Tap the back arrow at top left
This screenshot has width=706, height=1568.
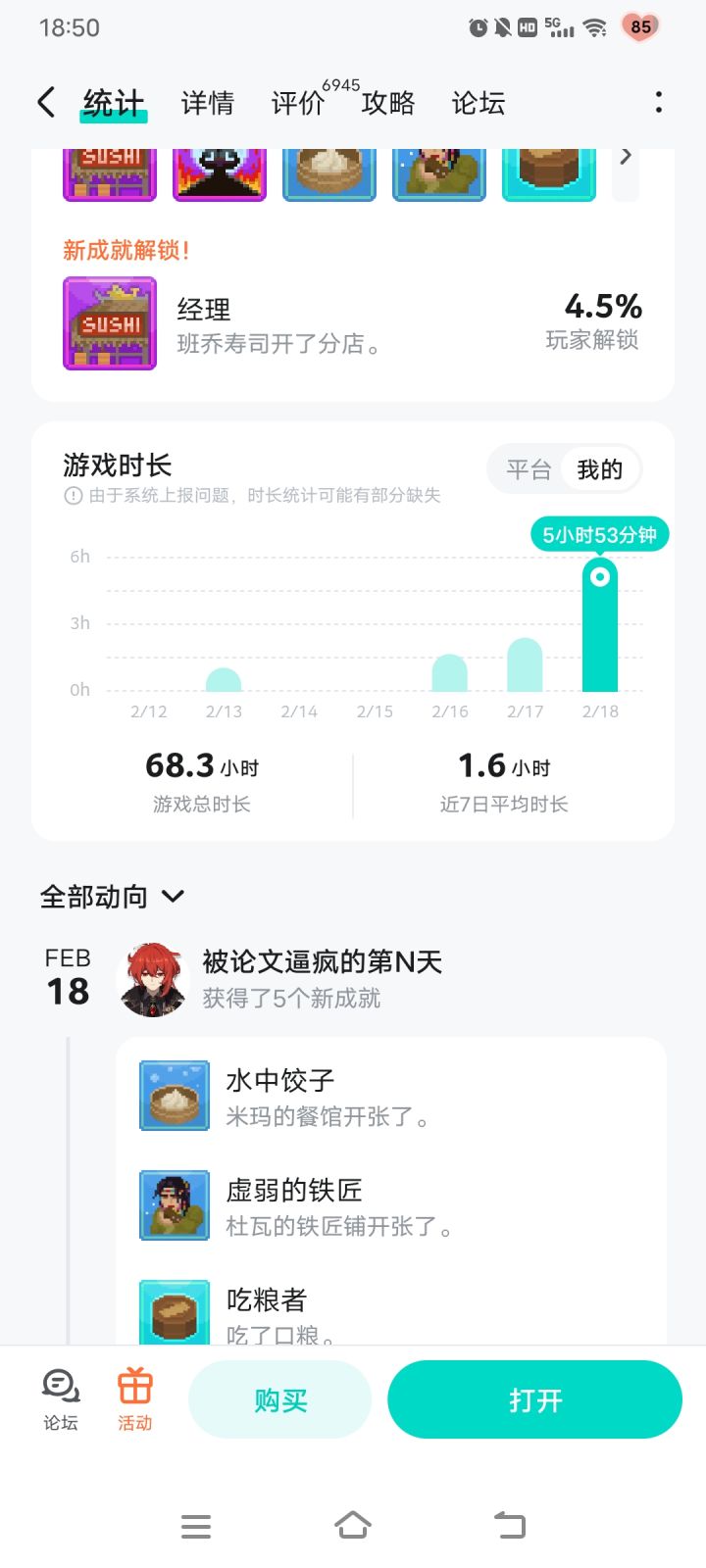[x=44, y=101]
